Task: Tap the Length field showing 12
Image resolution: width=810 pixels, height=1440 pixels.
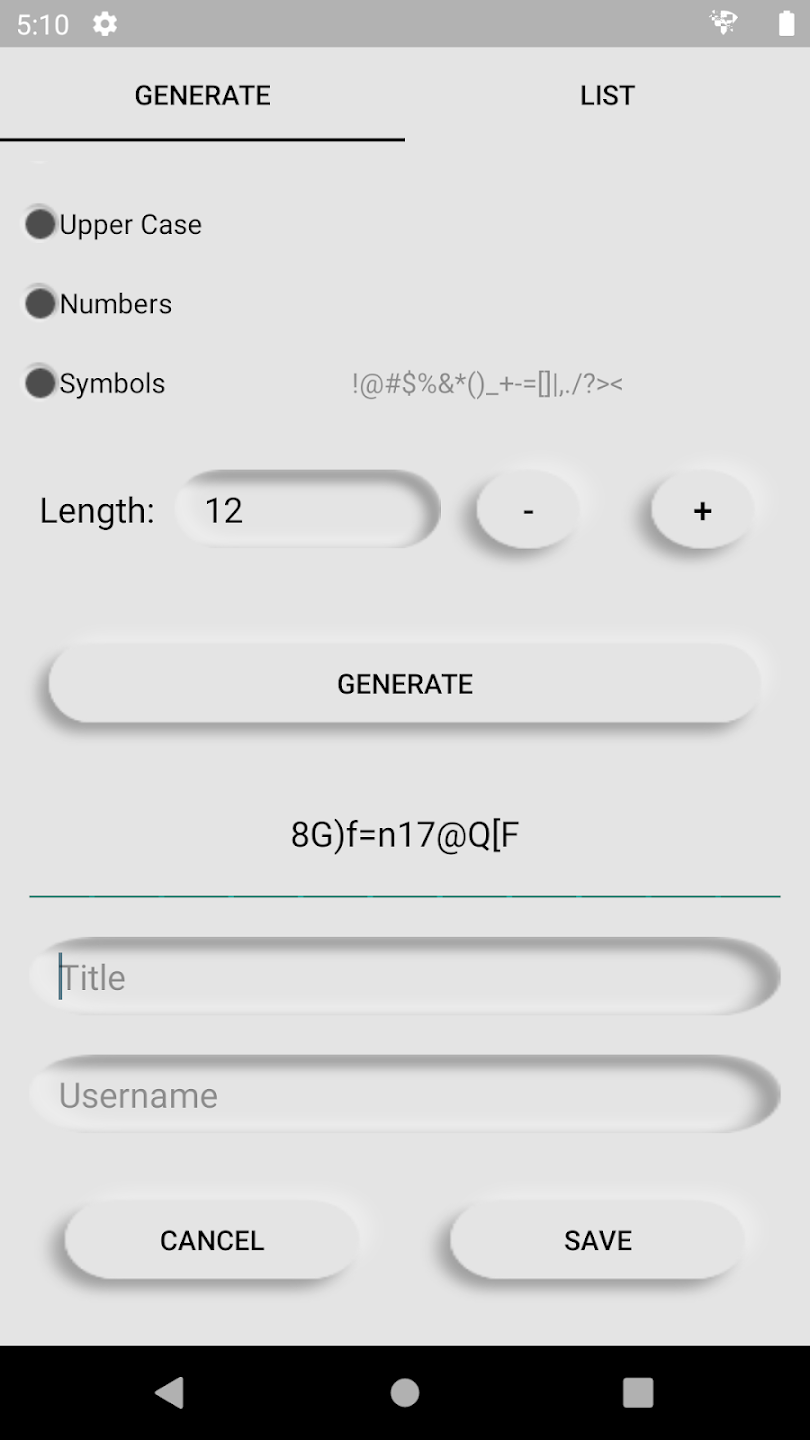Action: pos(308,510)
